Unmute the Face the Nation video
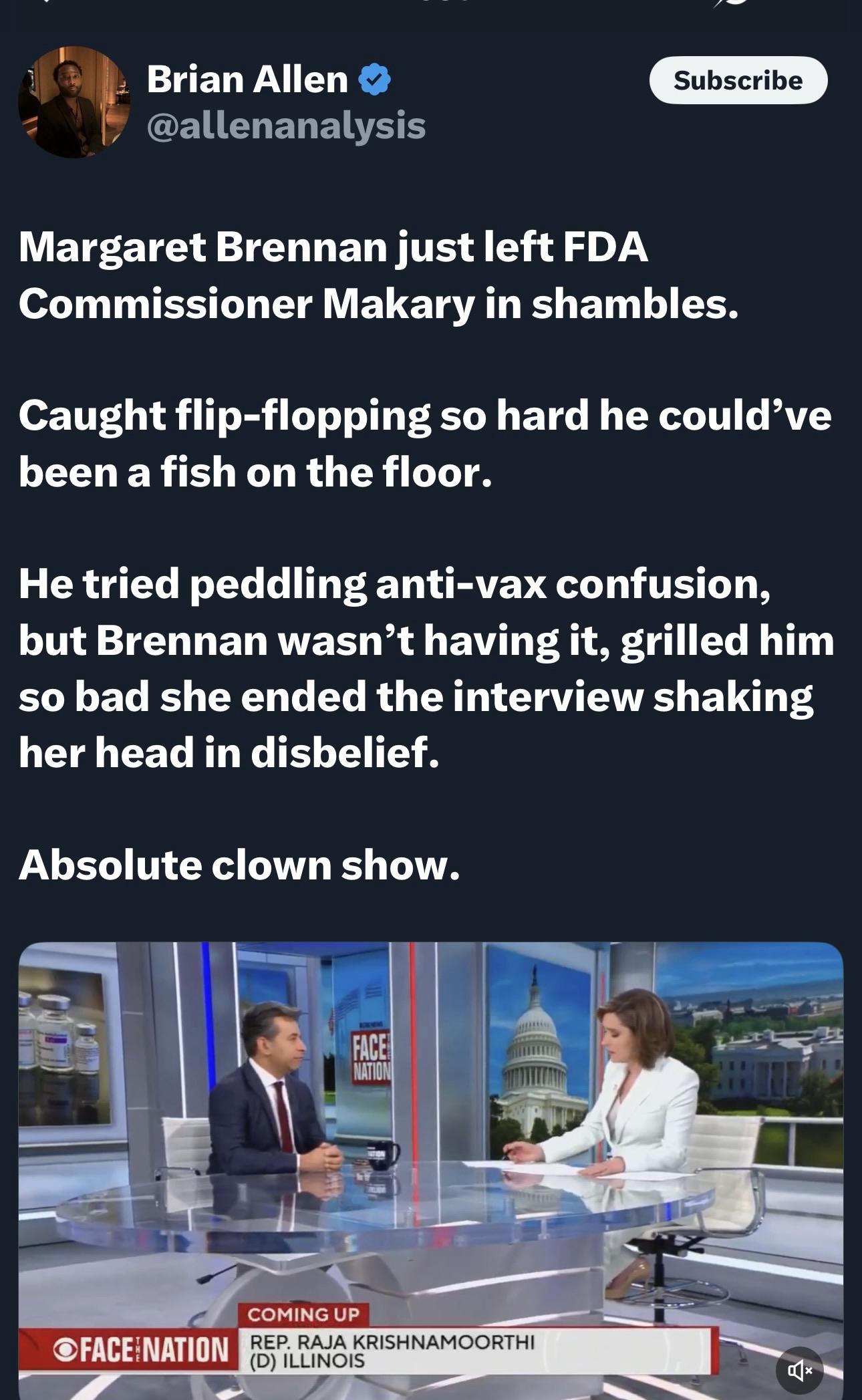Image resolution: width=862 pixels, height=1400 pixels. (x=799, y=1371)
